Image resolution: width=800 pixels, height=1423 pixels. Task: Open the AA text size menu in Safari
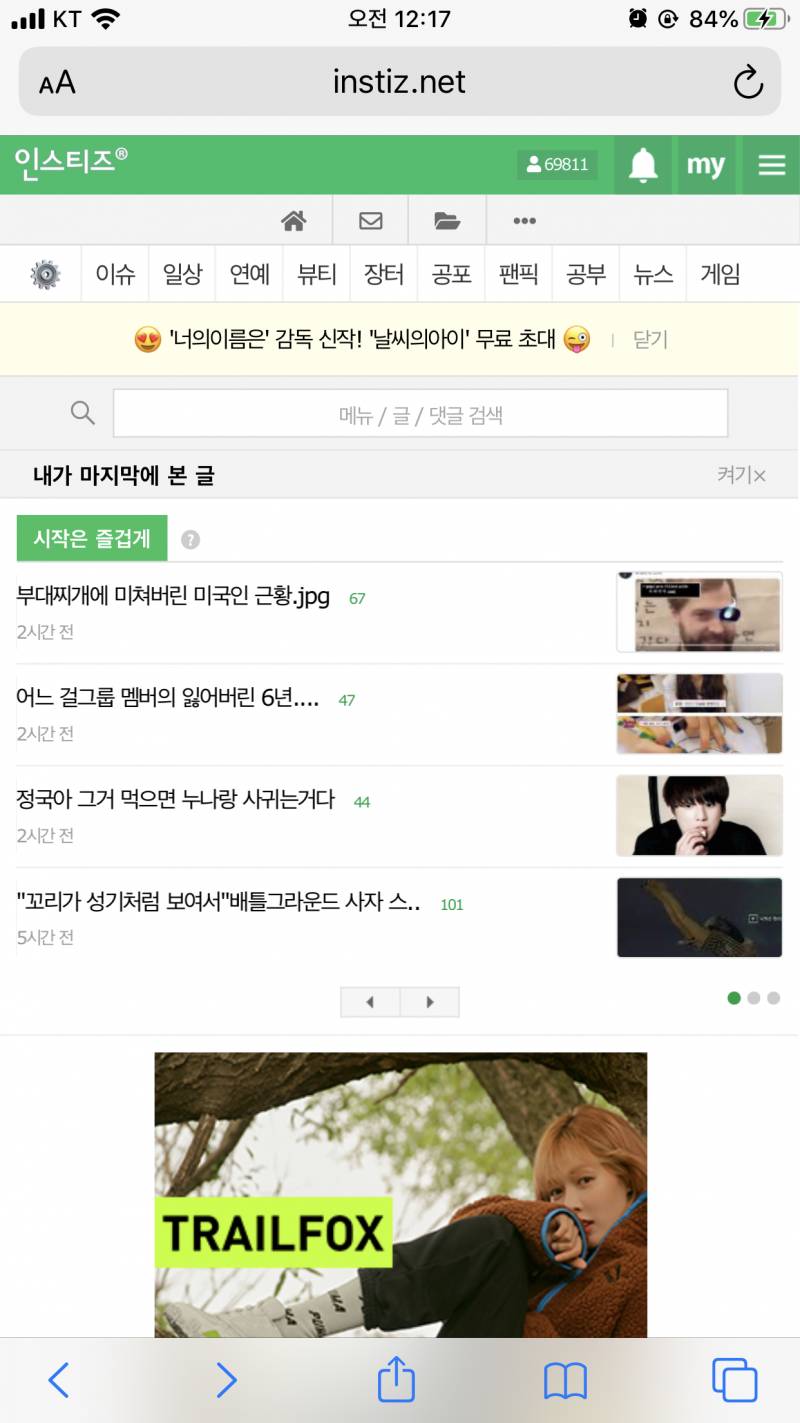[57, 83]
